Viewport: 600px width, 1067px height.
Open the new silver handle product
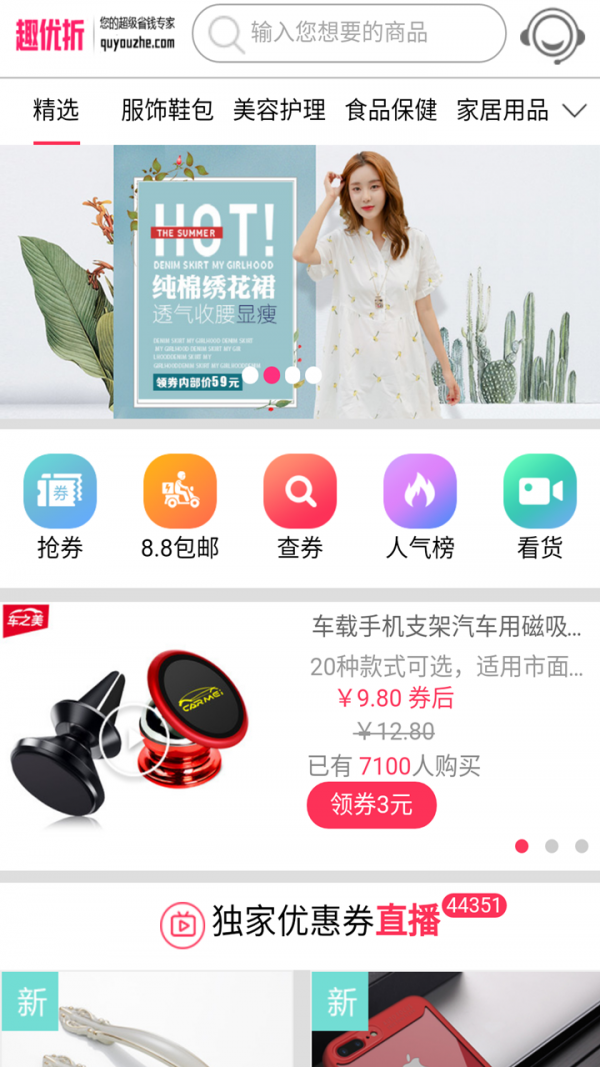[x=146, y=1020]
